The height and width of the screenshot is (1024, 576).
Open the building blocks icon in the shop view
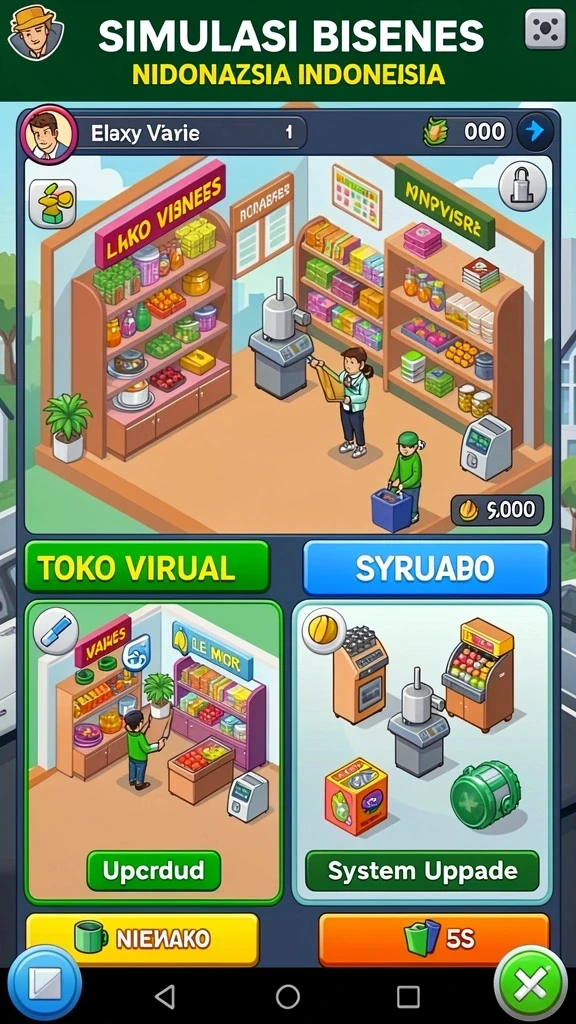[x=53, y=203]
